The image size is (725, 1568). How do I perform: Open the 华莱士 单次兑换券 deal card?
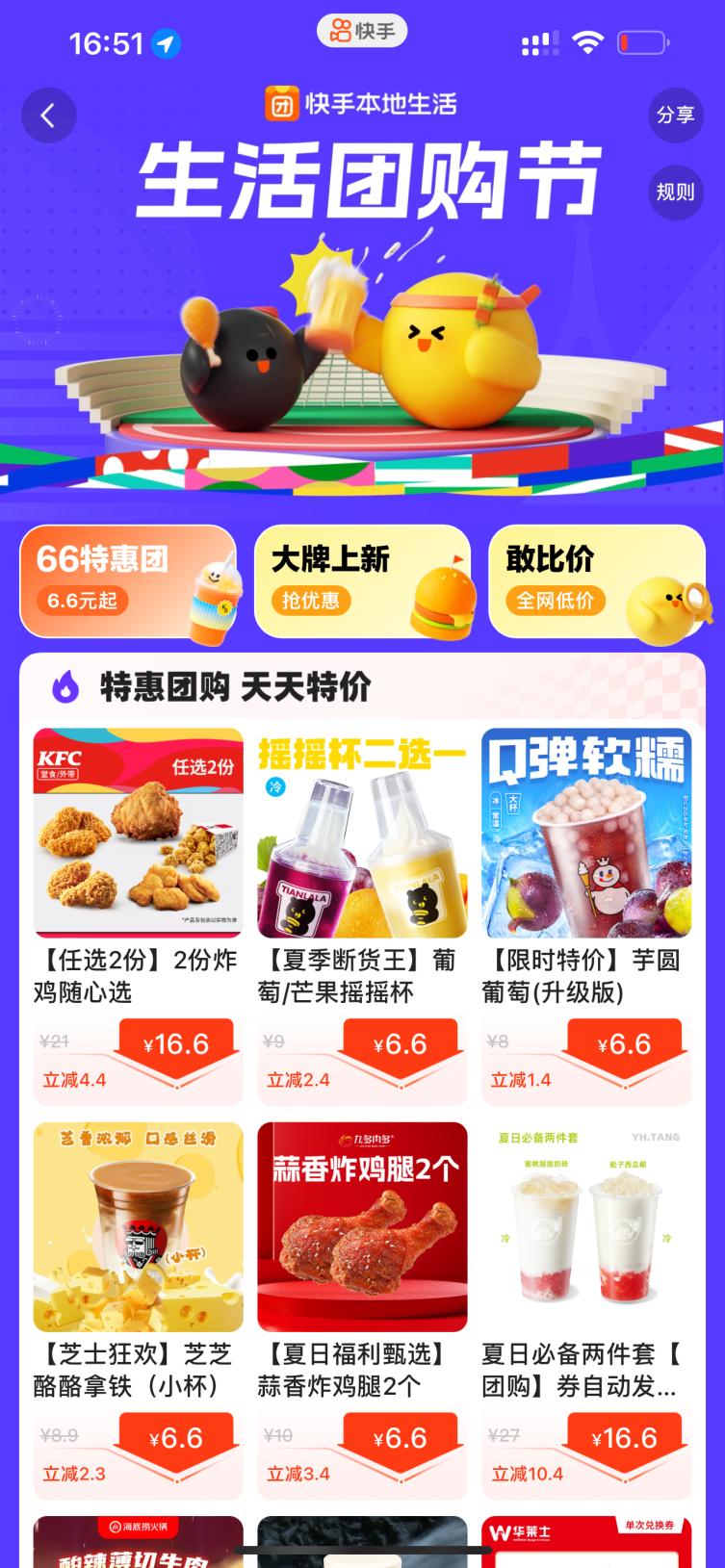tap(586, 1541)
